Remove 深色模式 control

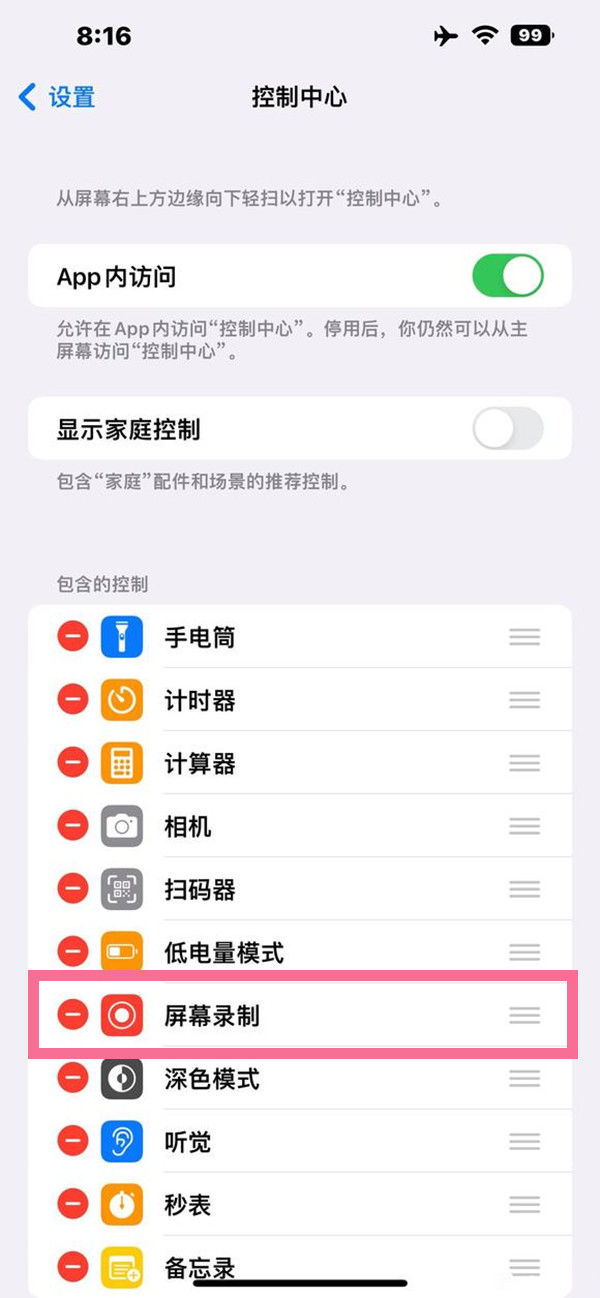72,1078
